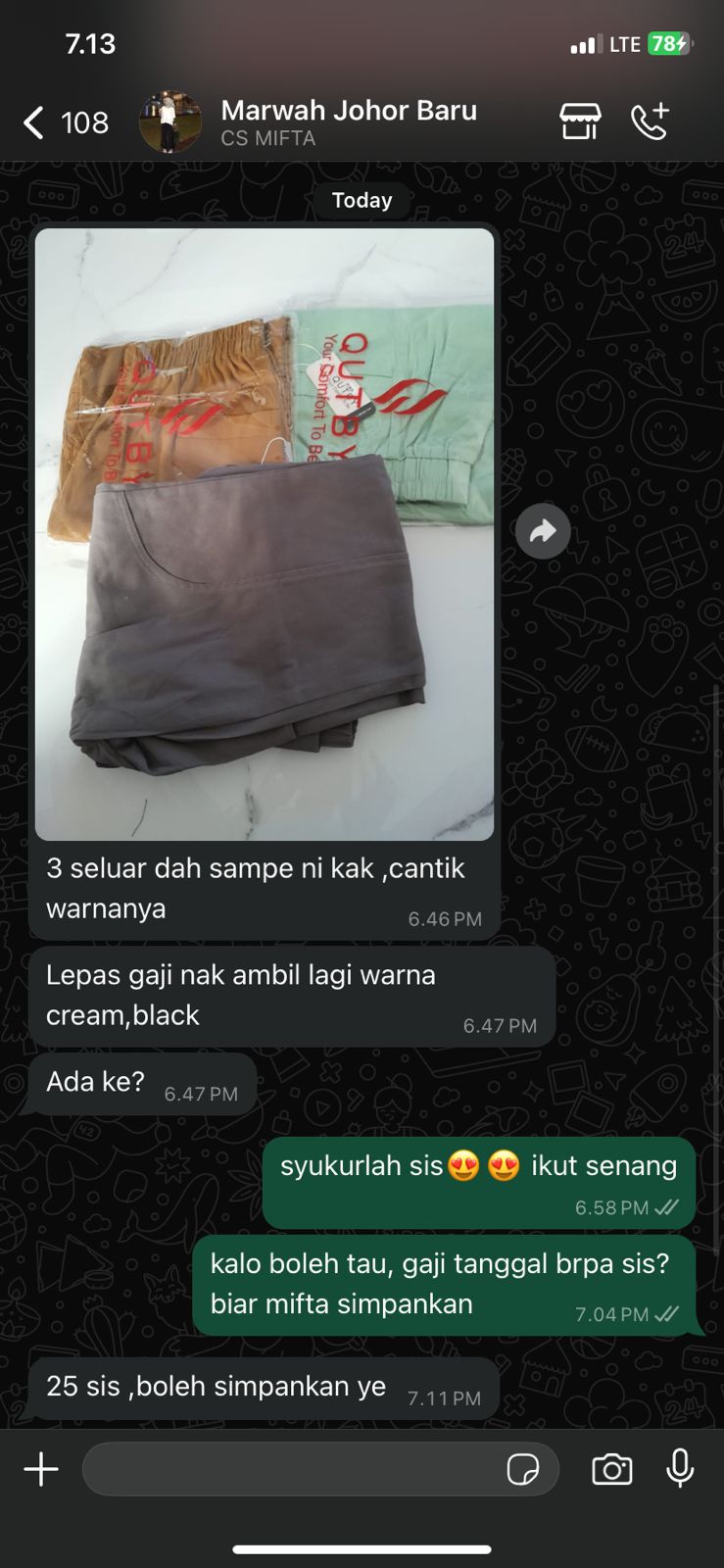Tap the microphone to record voice message
This screenshot has width=724, height=1568.
tap(680, 1469)
